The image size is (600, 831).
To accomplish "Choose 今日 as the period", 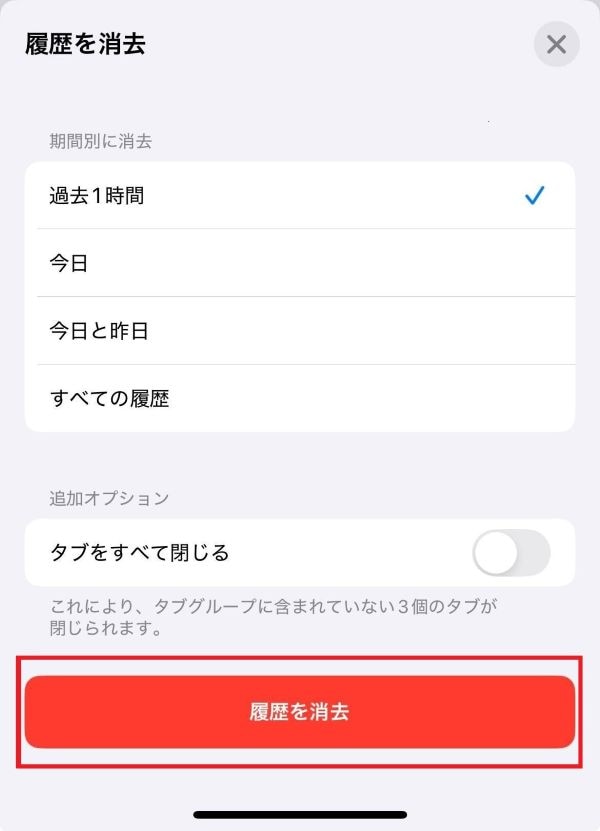I will pyautogui.click(x=299, y=263).
